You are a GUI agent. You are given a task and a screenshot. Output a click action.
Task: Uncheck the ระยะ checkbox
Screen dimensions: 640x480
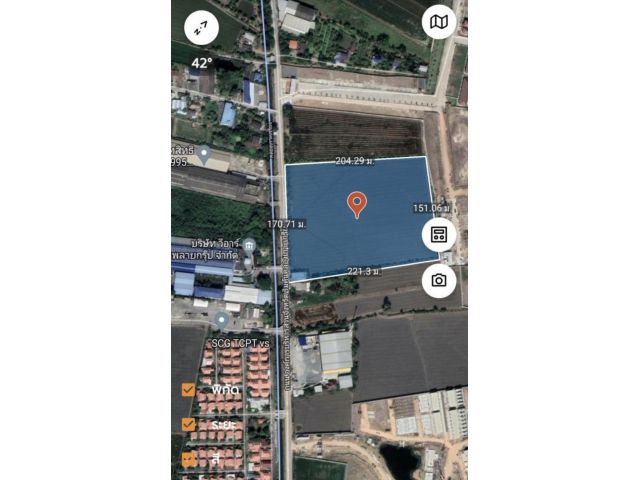point(188,425)
